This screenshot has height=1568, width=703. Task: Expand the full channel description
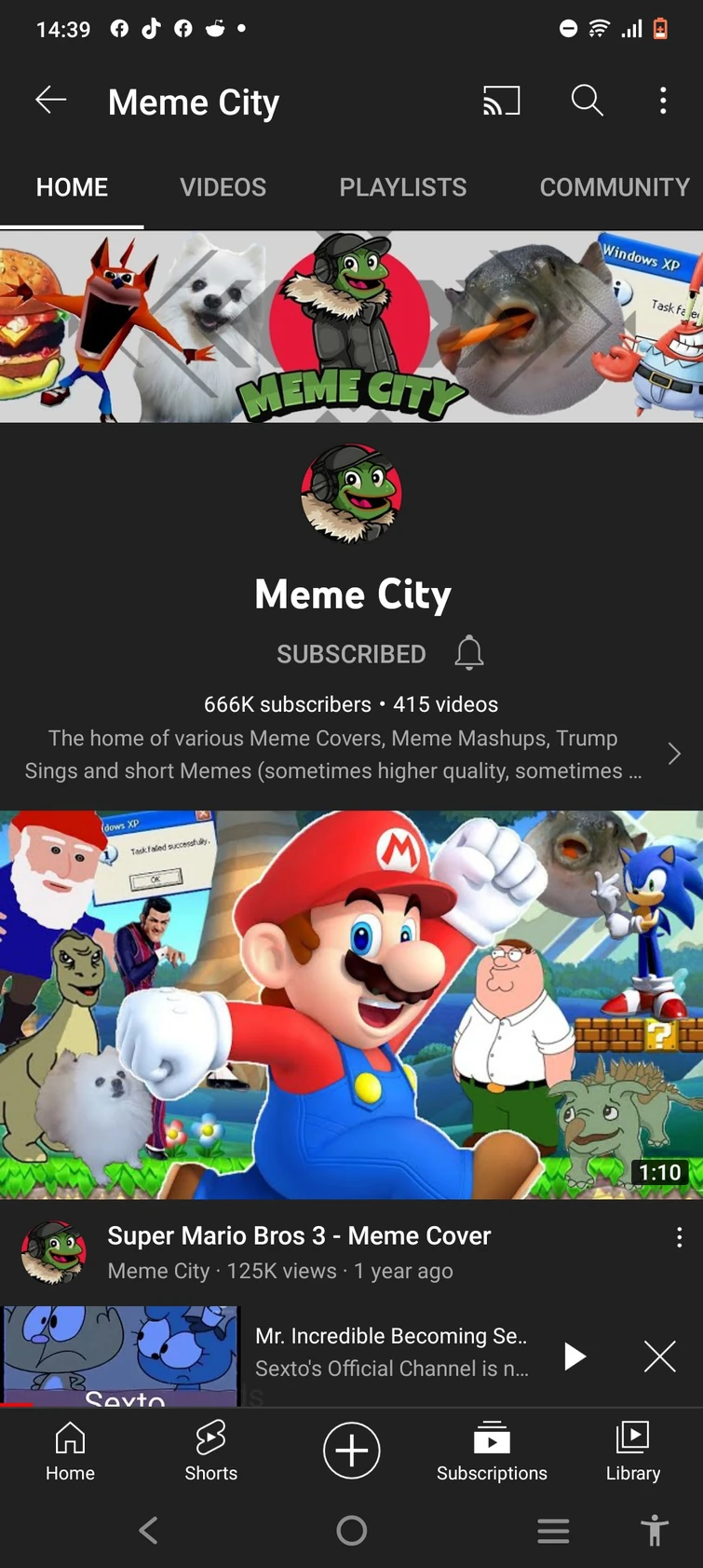[674, 754]
